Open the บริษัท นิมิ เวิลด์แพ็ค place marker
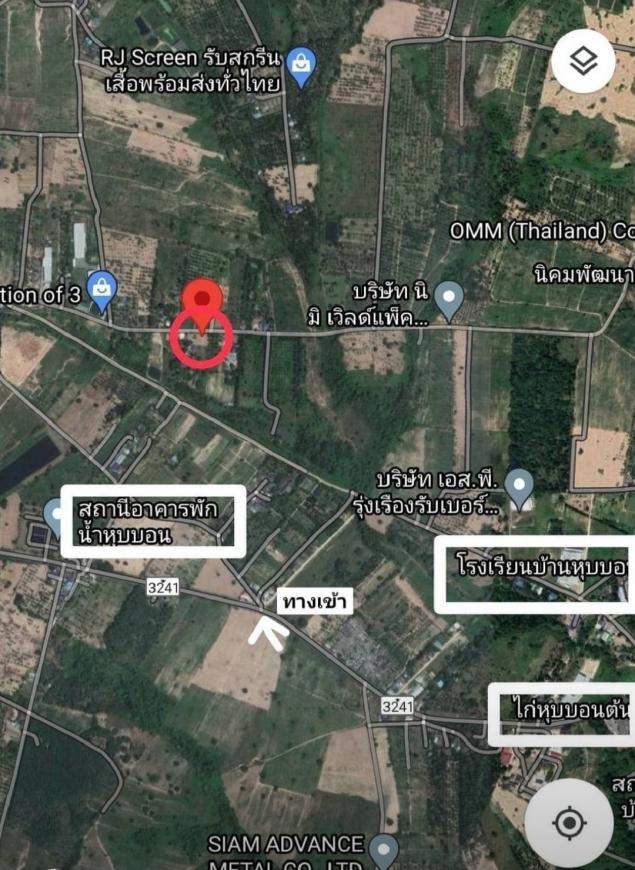Viewport: 635px width, 870px height. coord(449,298)
